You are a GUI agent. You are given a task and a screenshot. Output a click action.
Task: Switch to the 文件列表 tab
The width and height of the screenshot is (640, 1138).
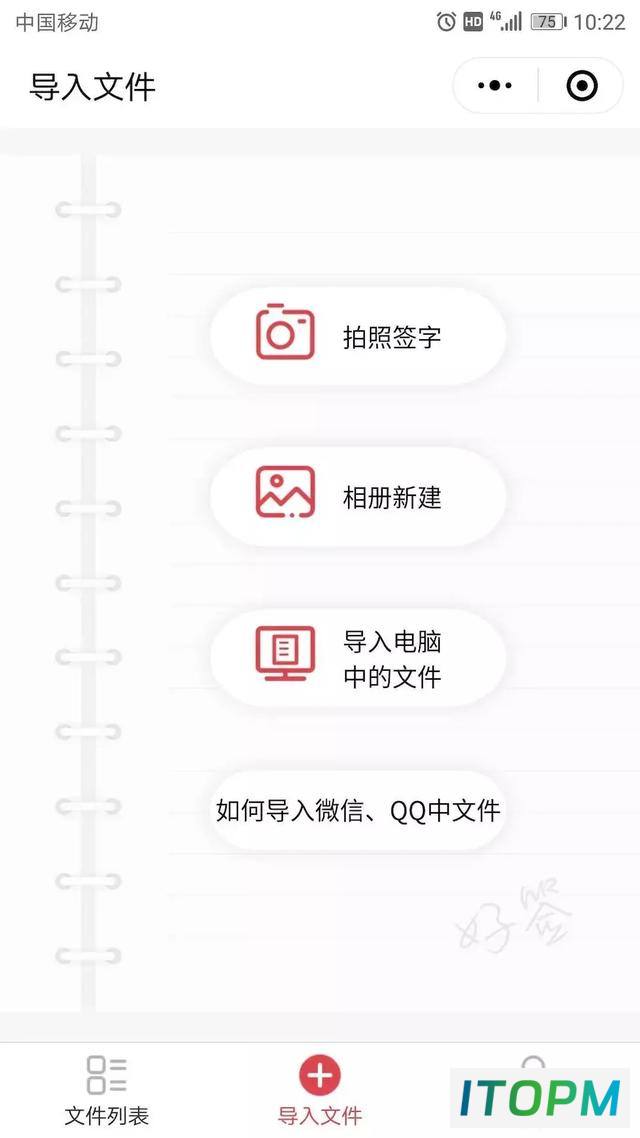pyautogui.click(x=107, y=1090)
